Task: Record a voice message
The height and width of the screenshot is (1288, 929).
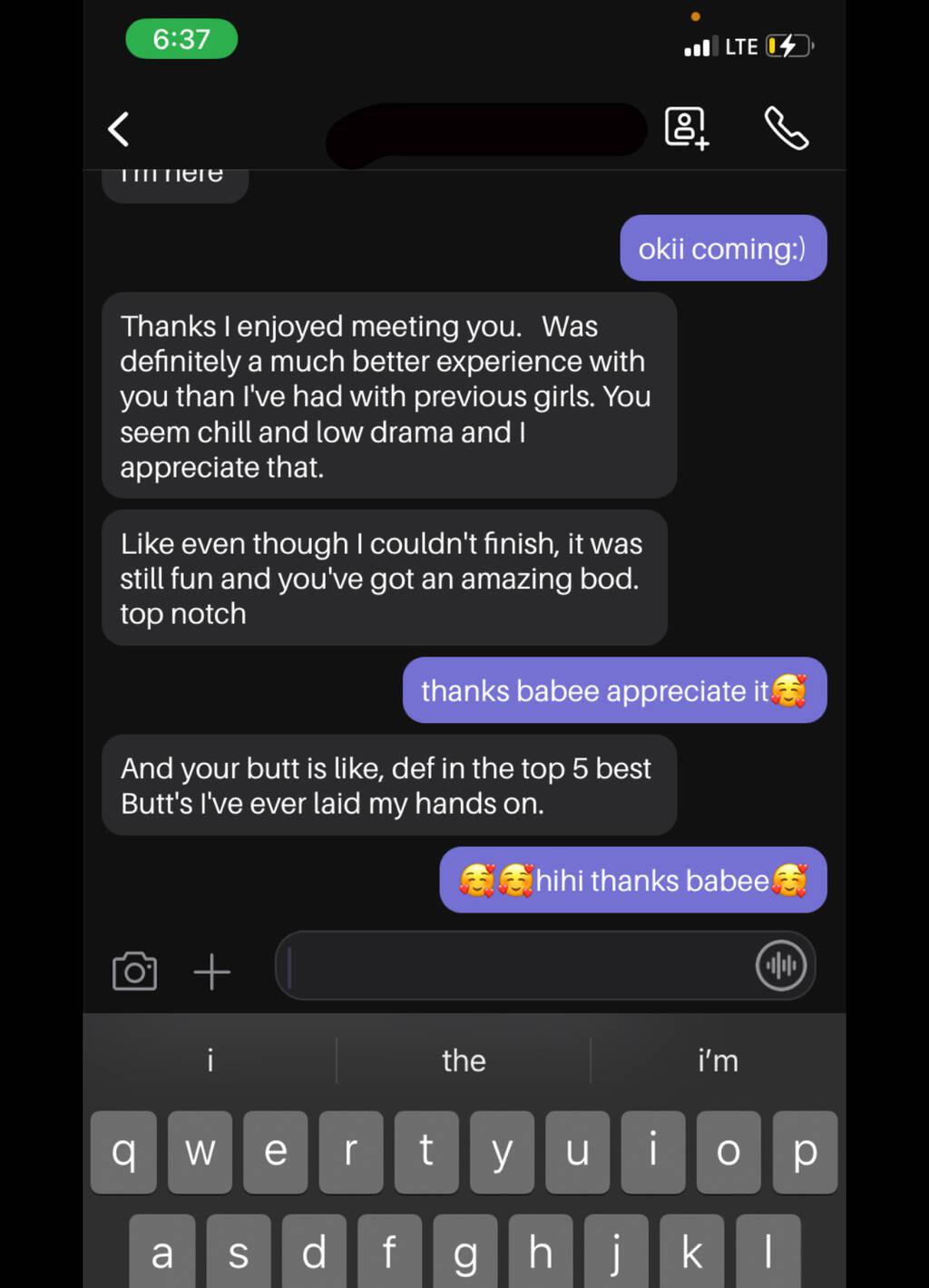Action: click(x=780, y=966)
